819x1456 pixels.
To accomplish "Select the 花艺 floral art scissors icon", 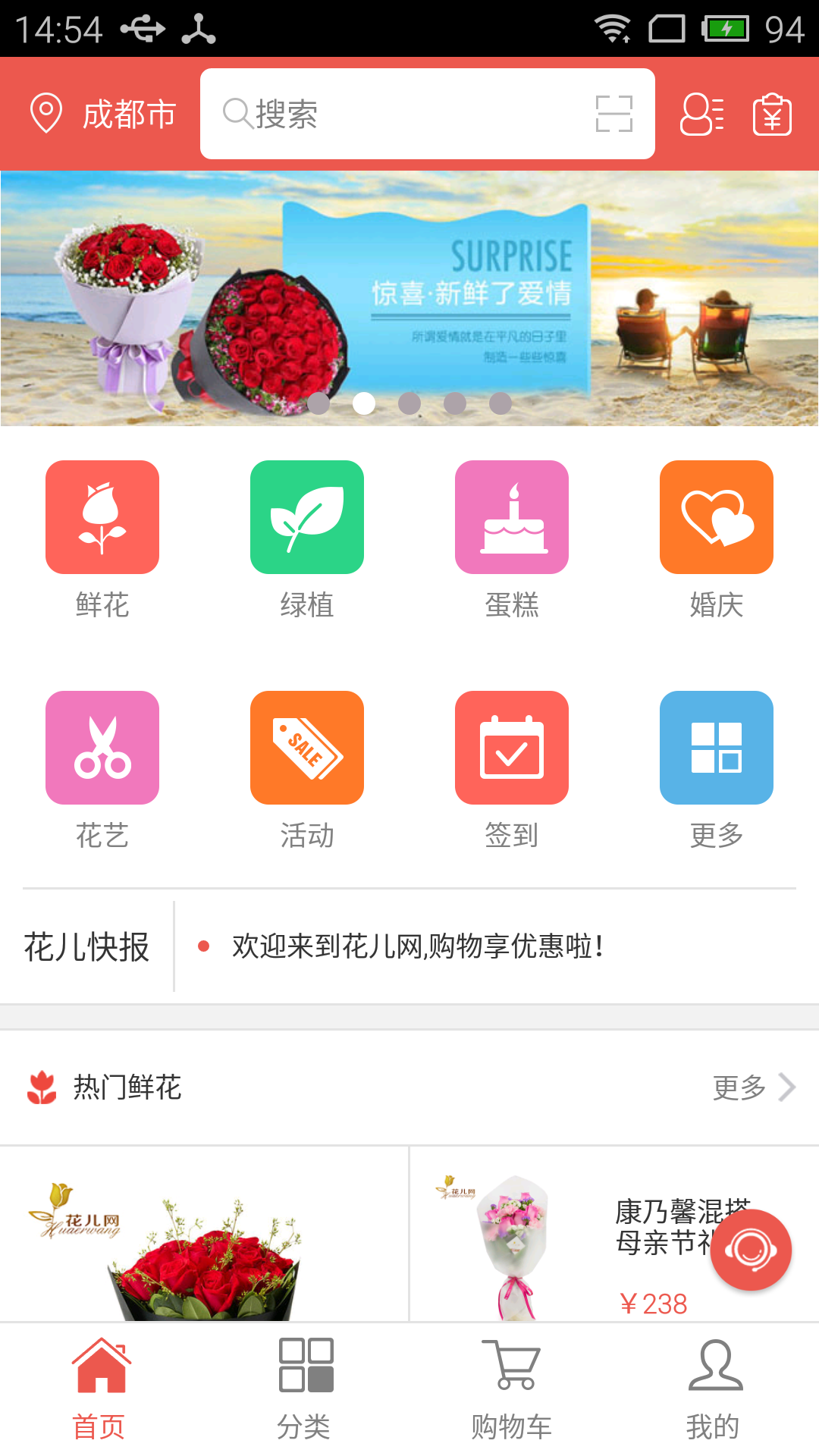I will pos(102,747).
